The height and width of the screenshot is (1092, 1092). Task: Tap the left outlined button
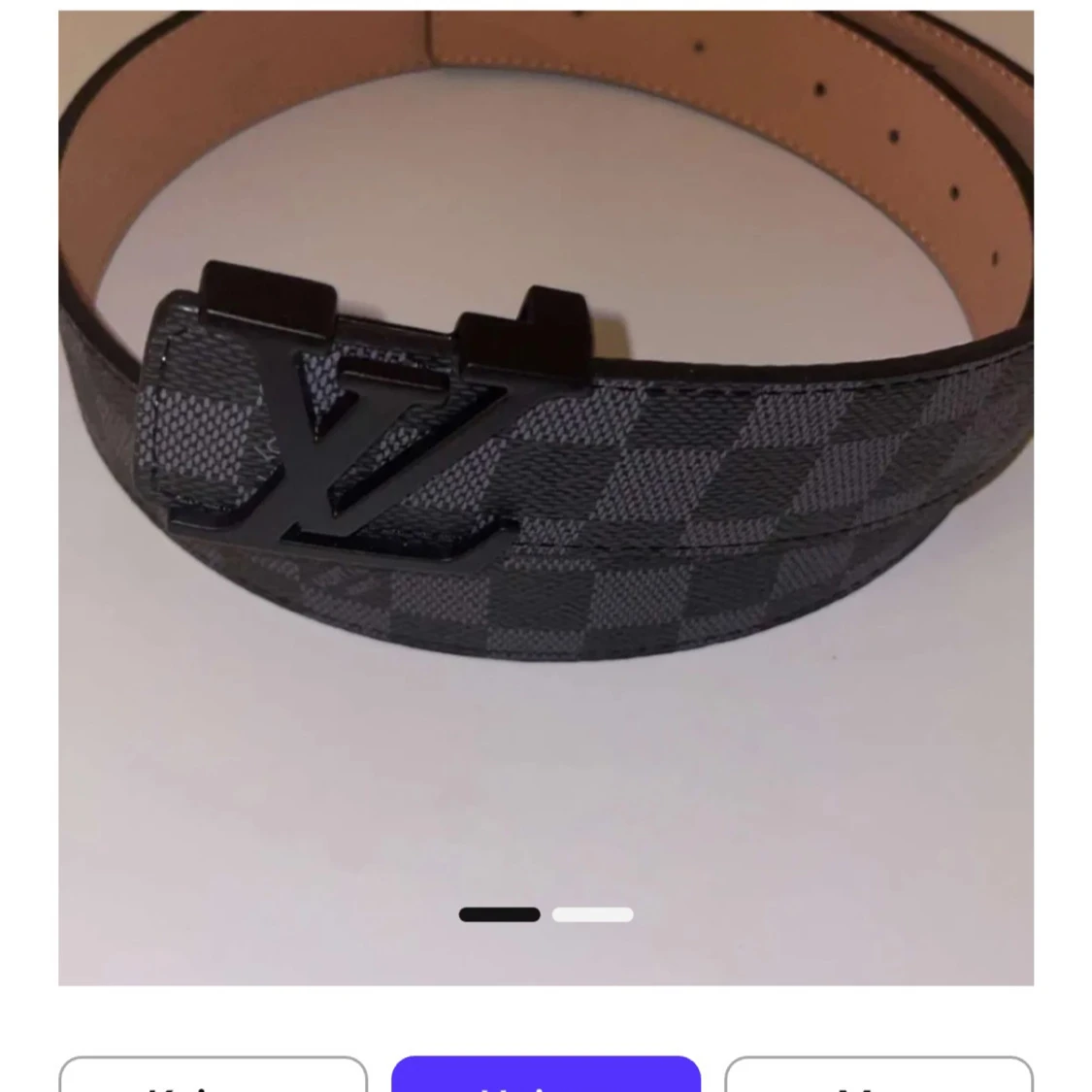point(214,1074)
